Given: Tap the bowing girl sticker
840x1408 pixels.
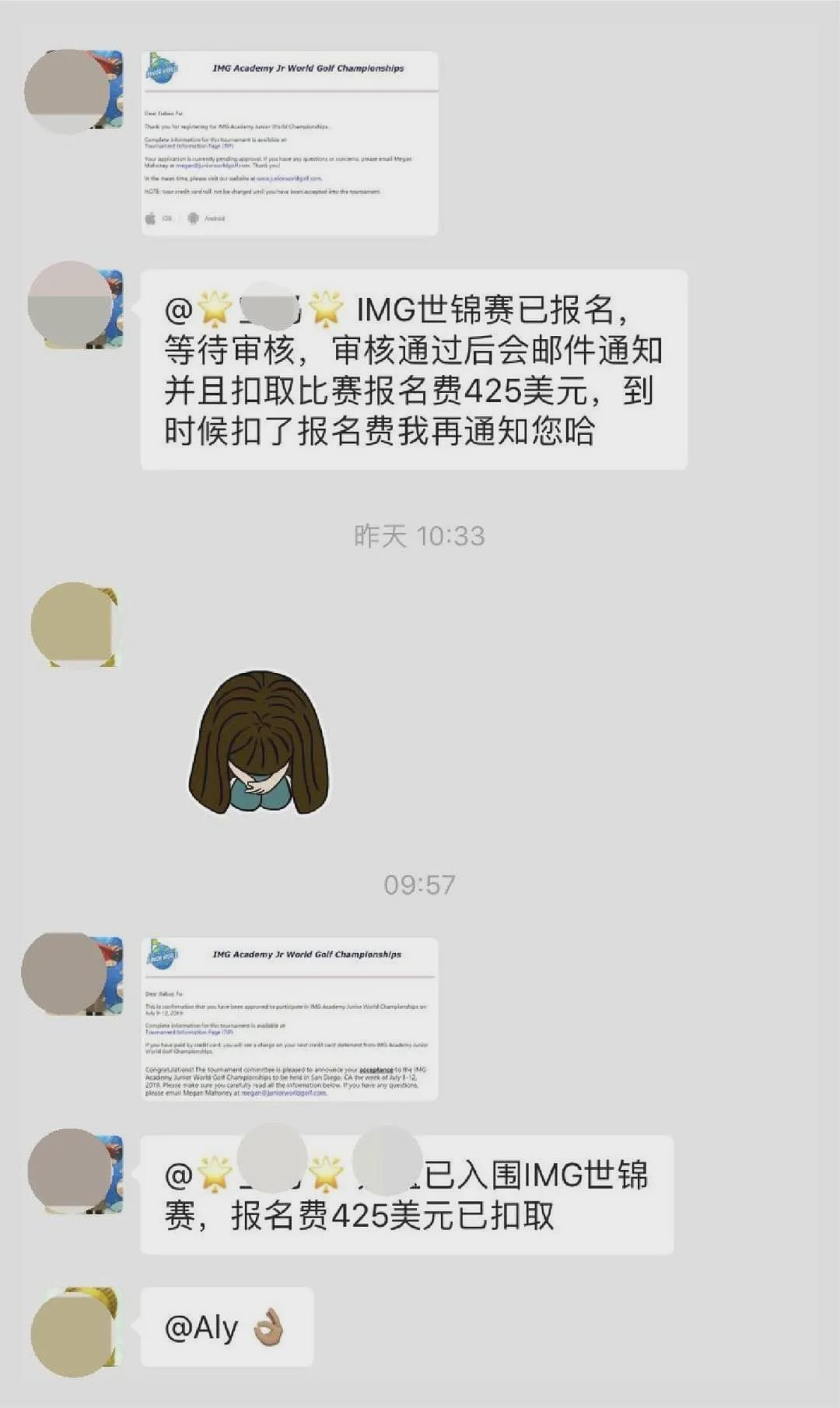Looking at the screenshot, I should (258, 744).
